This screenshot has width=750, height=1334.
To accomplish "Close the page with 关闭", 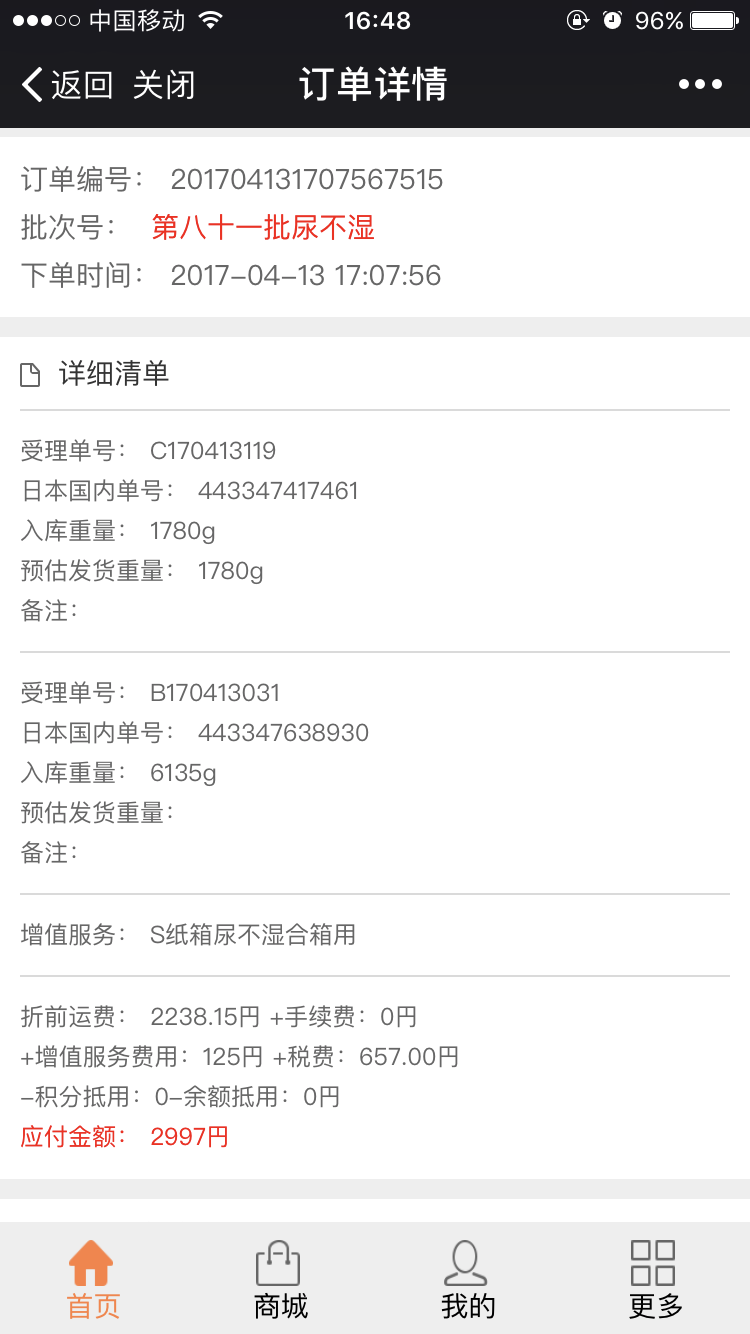I will [163, 85].
